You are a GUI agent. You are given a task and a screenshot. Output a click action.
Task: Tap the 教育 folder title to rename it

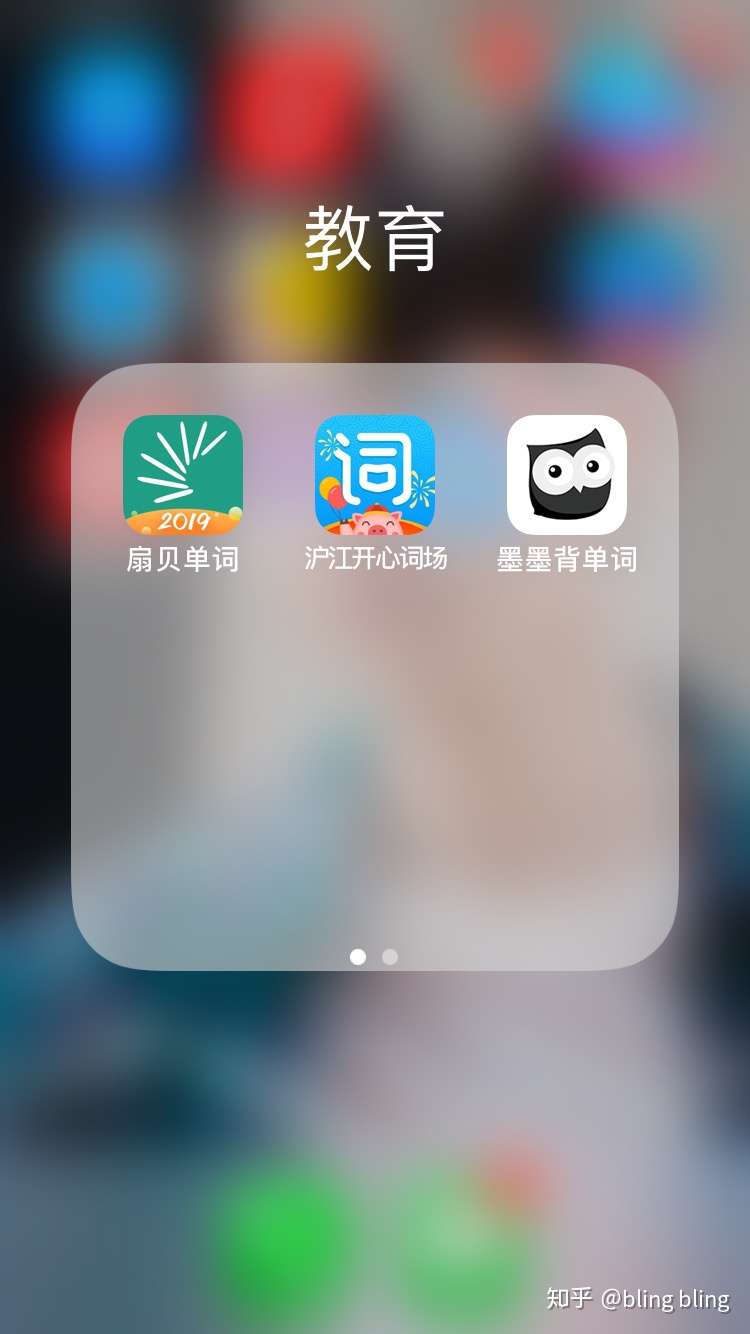click(375, 235)
